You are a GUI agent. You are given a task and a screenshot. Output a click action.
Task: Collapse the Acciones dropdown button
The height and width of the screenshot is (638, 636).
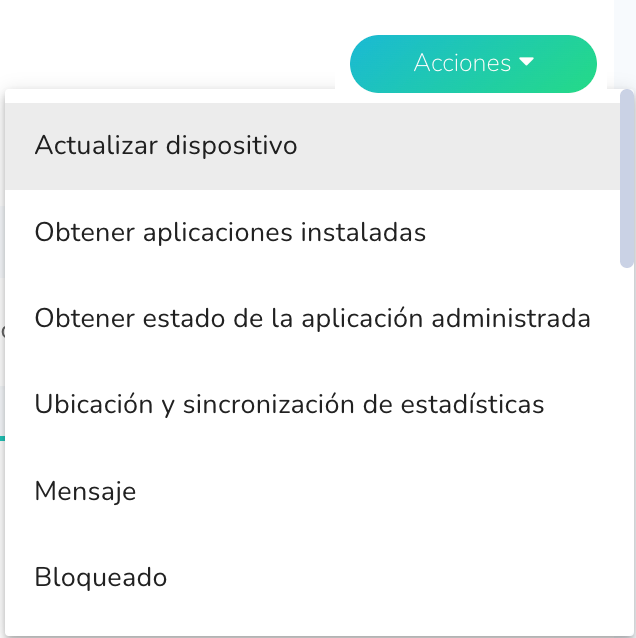coord(473,64)
